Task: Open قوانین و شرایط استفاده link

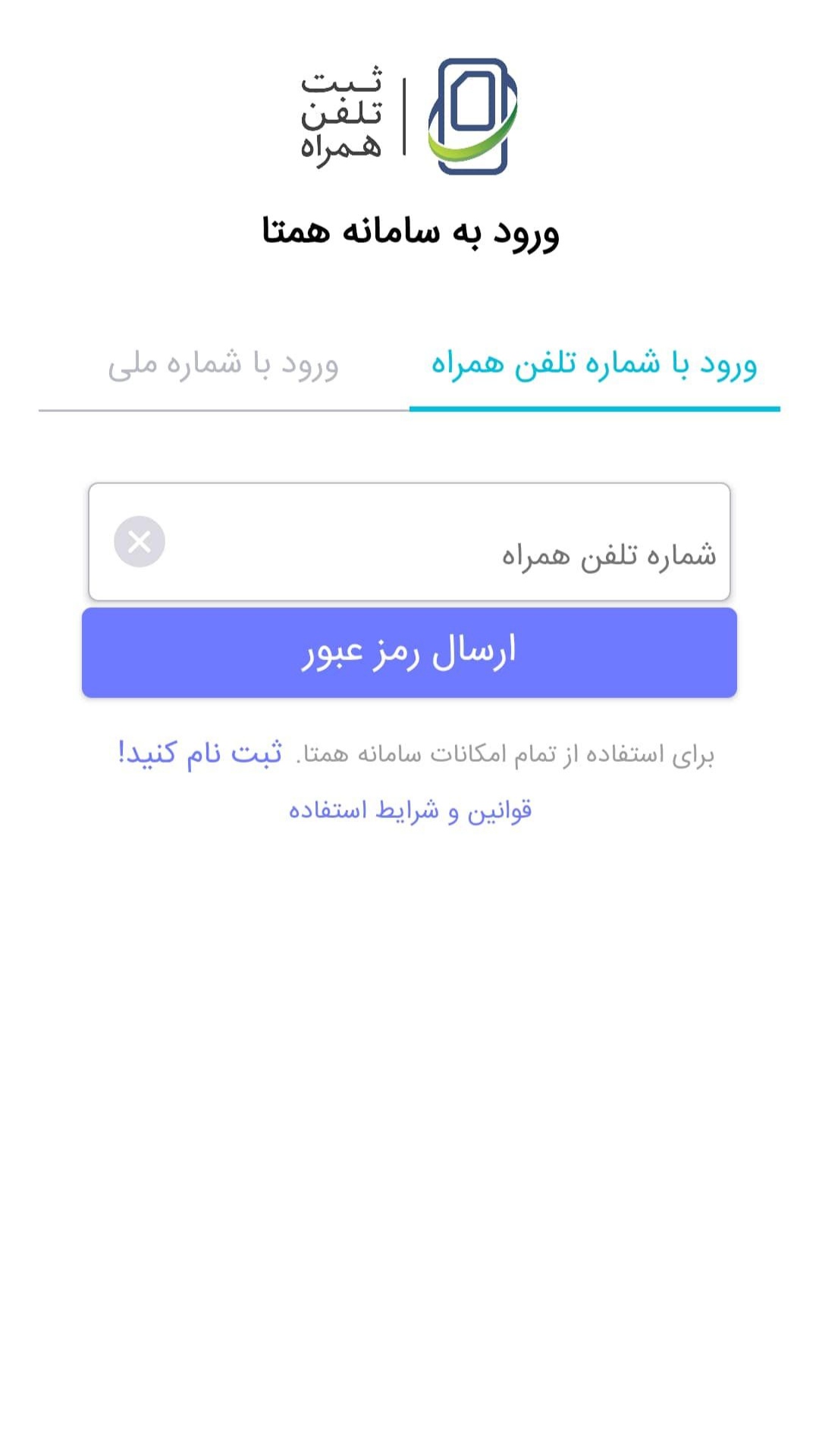Action: click(409, 810)
